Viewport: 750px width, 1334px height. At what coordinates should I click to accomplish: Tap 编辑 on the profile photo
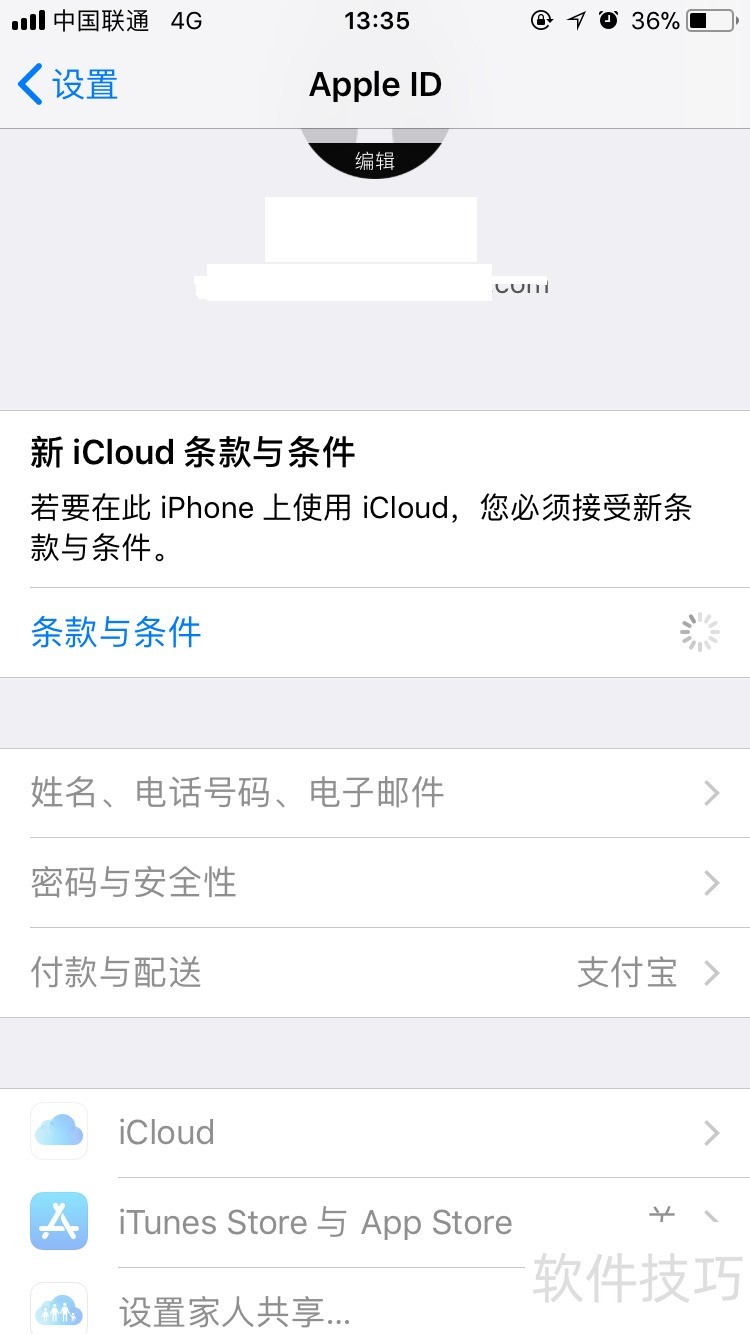tap(375, 159)
